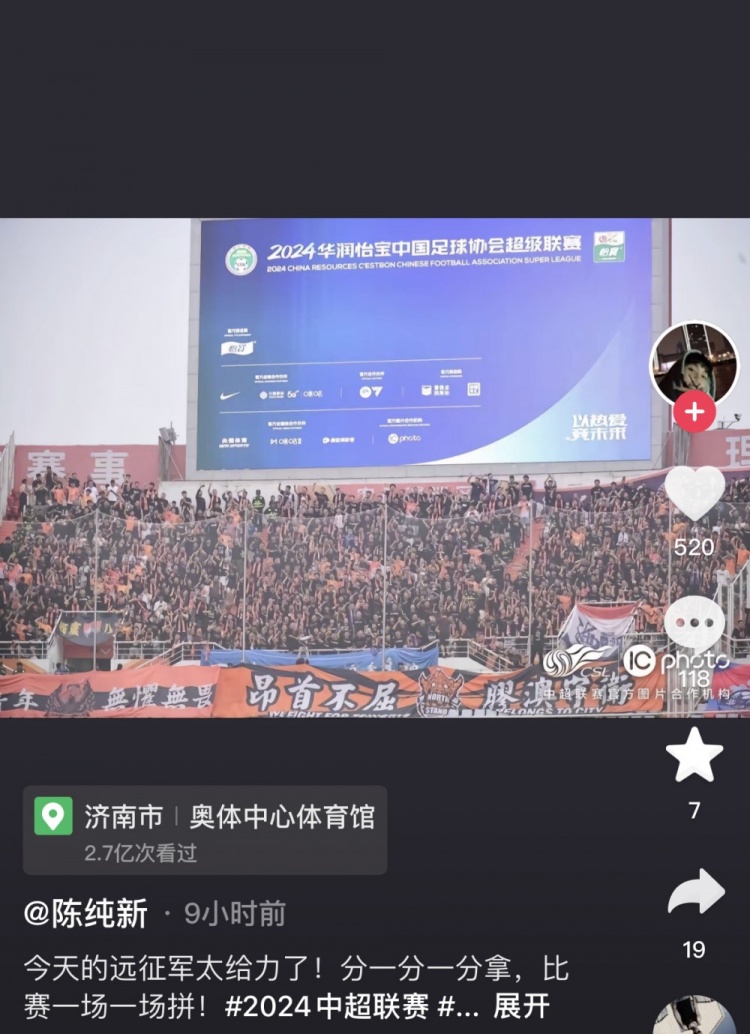The width and height of the screenshot is (750, 1034).
Task: Follow the author with the plus button
Action: [x=694, y=411]
